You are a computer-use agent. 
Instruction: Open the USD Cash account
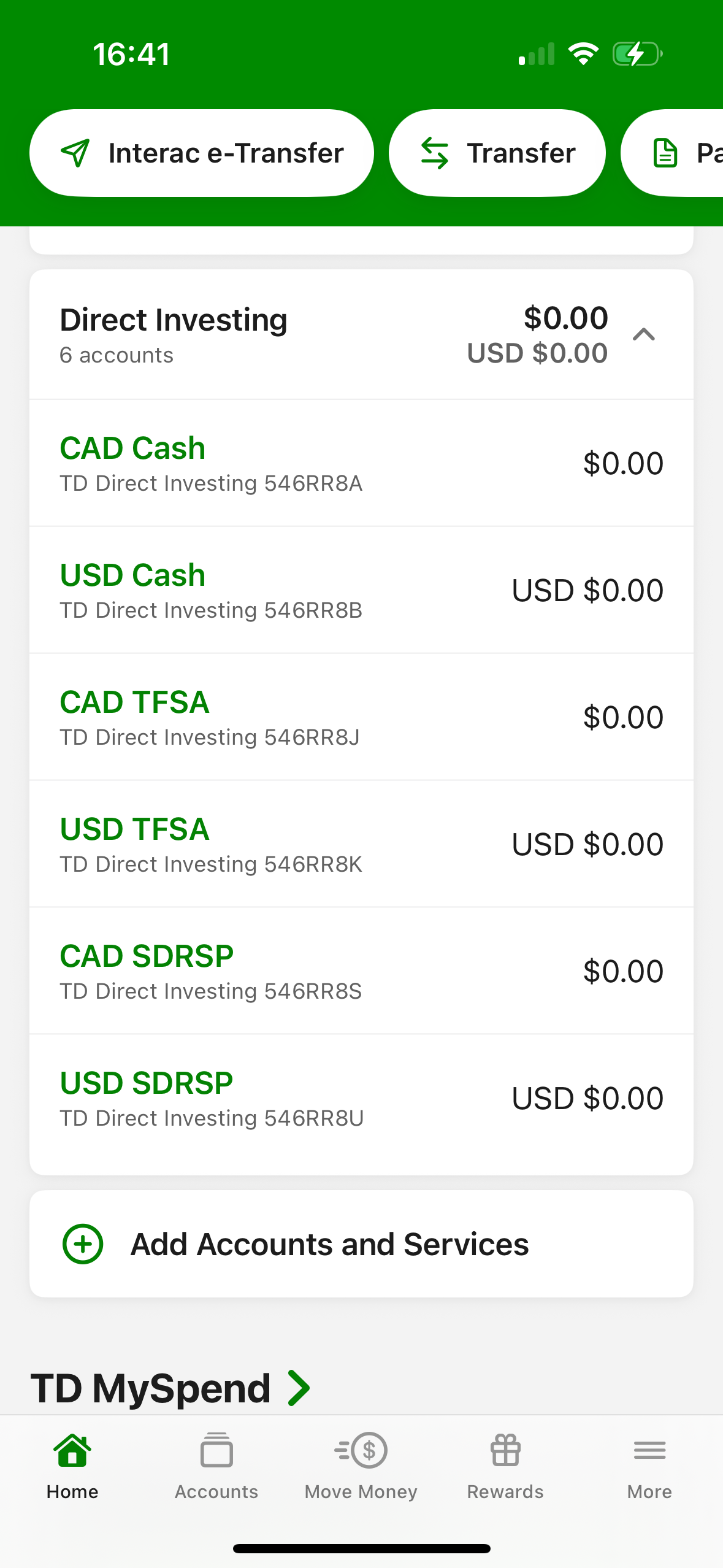click(361, 590)
